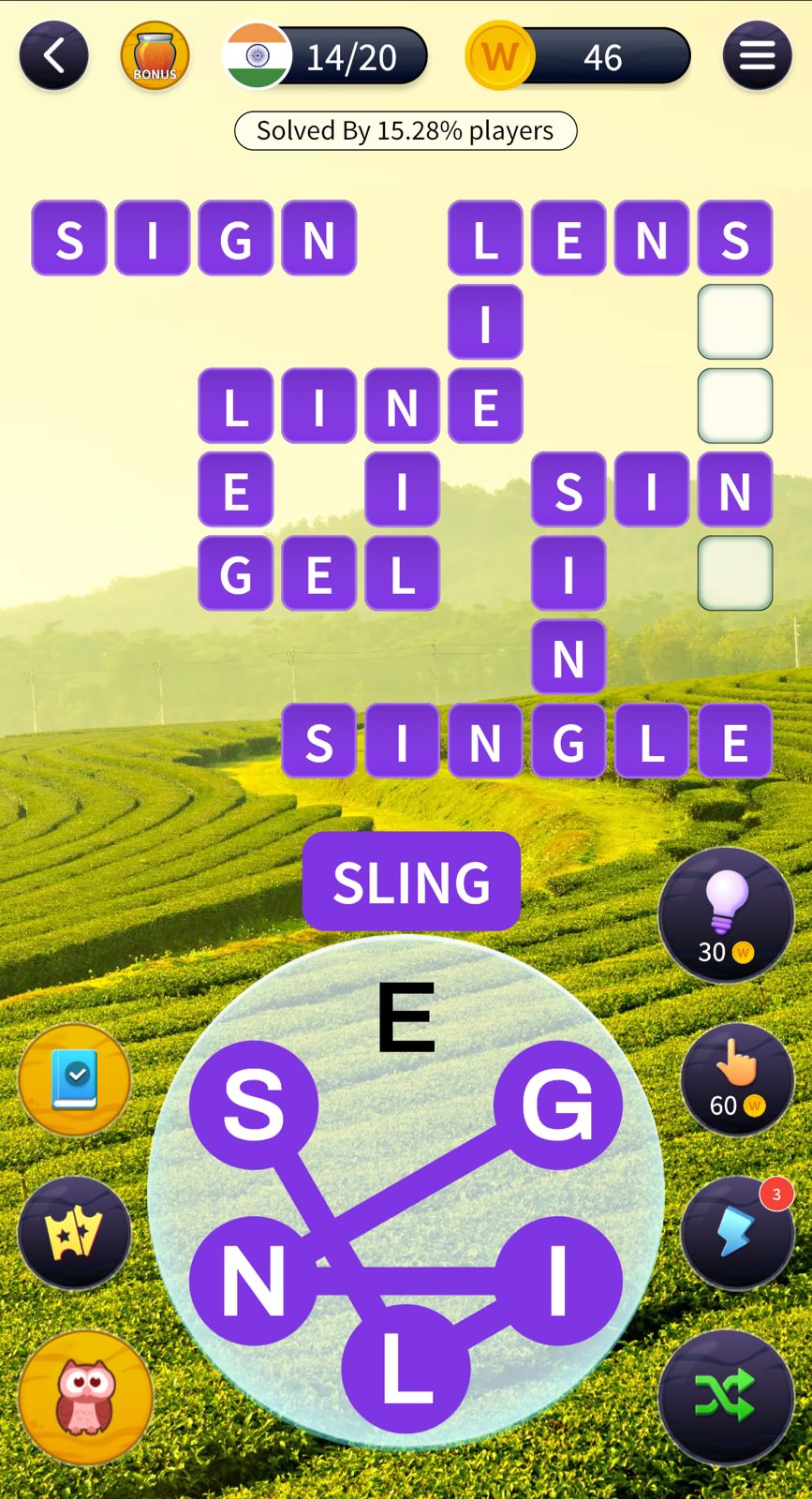Use the lightbulb hint for 30 coins

click(x=726, y=915)
